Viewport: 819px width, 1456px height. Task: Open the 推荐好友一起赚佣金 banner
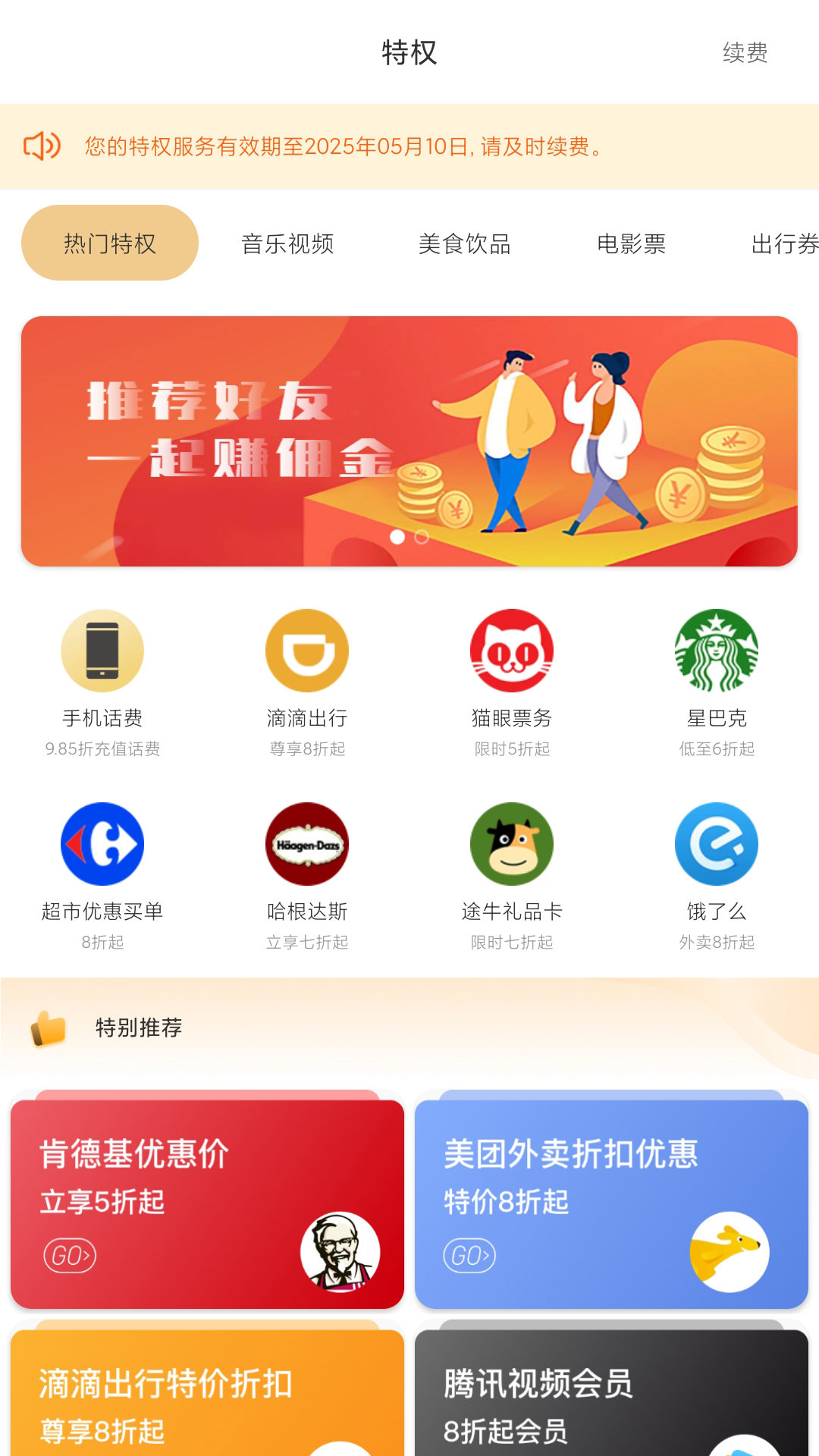(x=409, y=441)
